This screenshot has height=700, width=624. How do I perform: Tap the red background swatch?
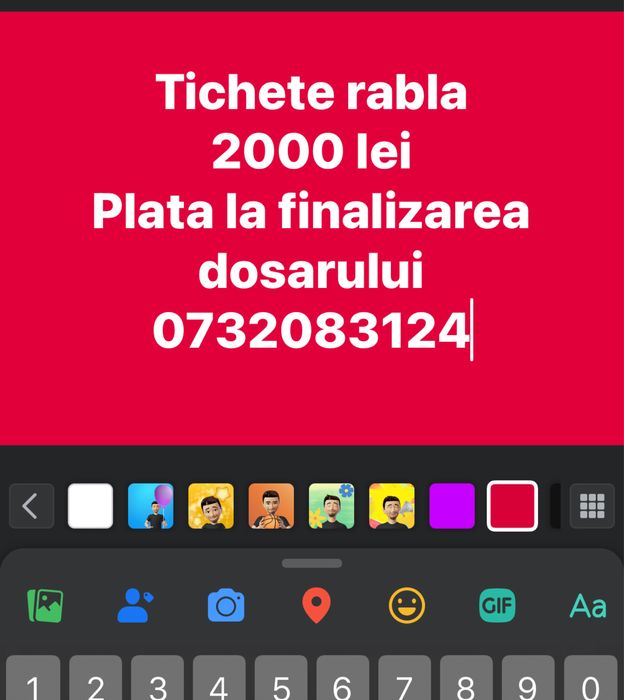point(512,506)
